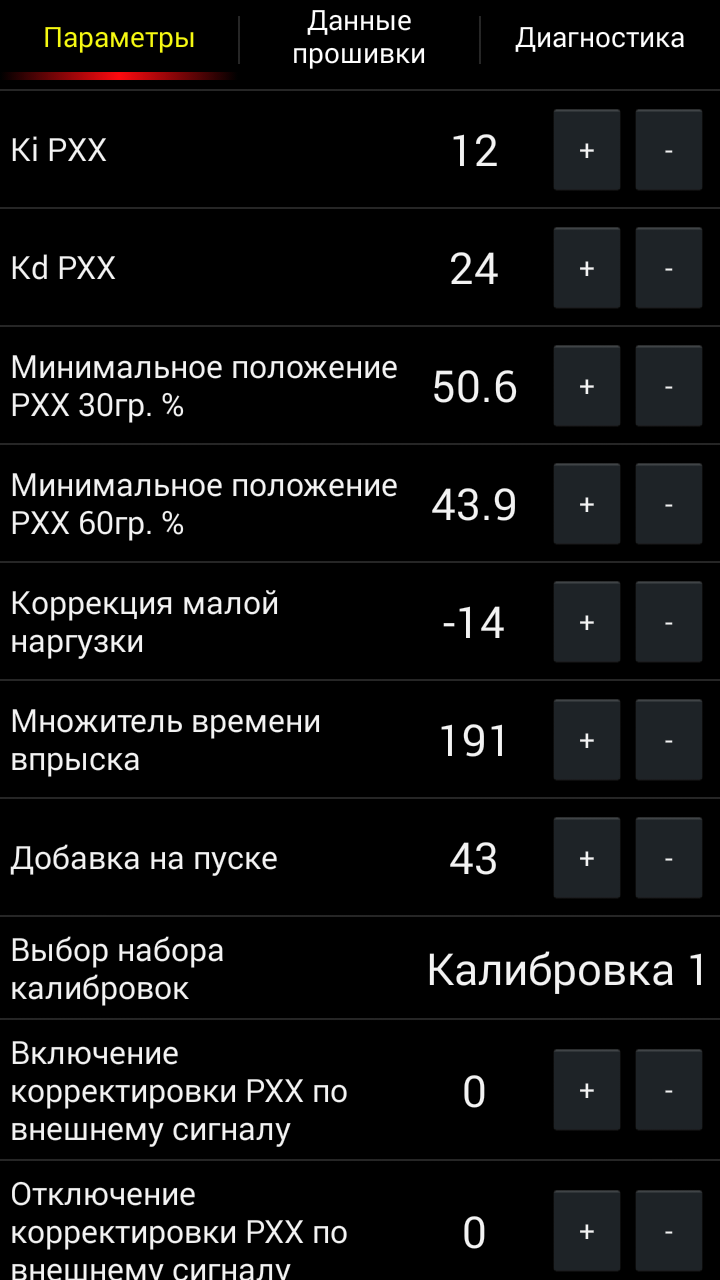Decrease Kd PXX with minus button

[669, 268]
